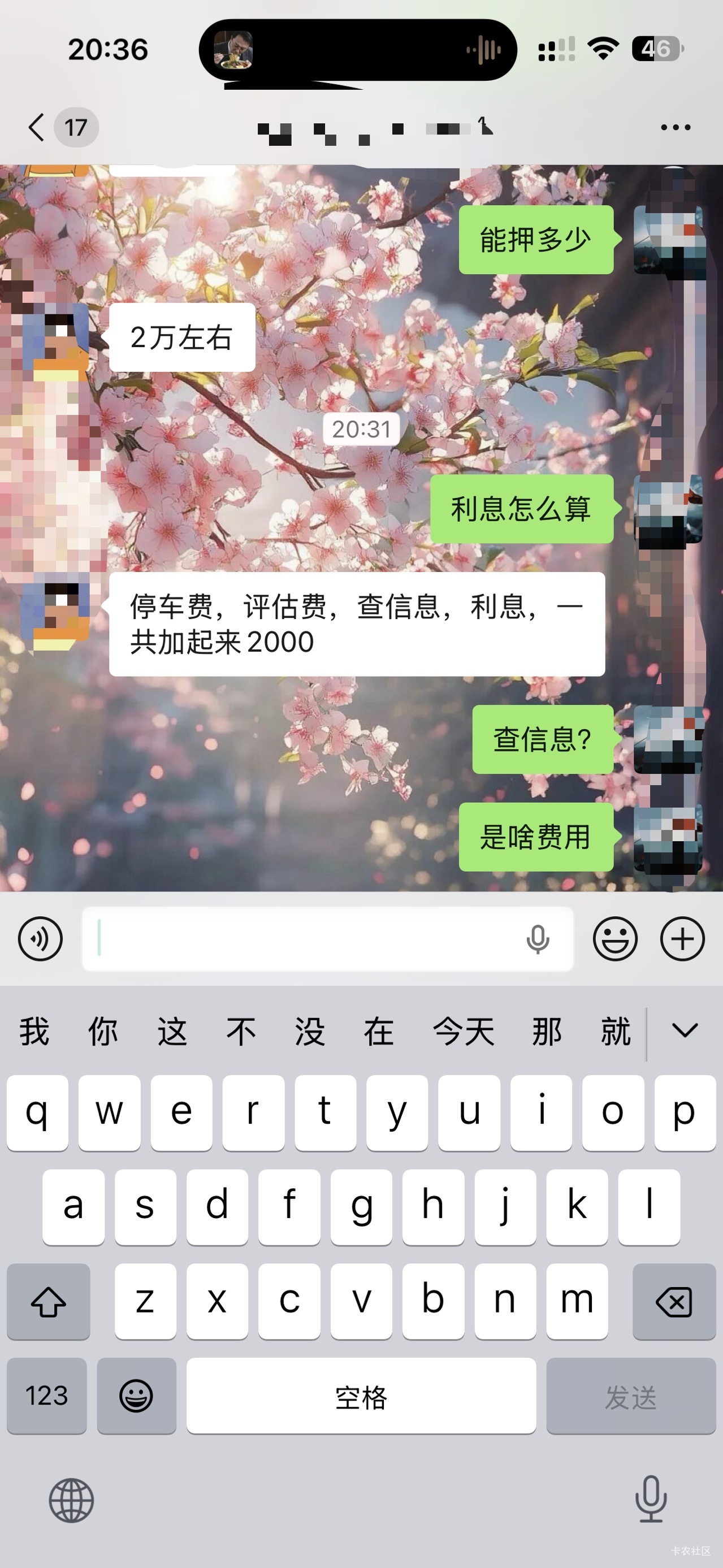Select the suggested word 今天
The image size is (723, 1568).
click(x=463, y=1032)
